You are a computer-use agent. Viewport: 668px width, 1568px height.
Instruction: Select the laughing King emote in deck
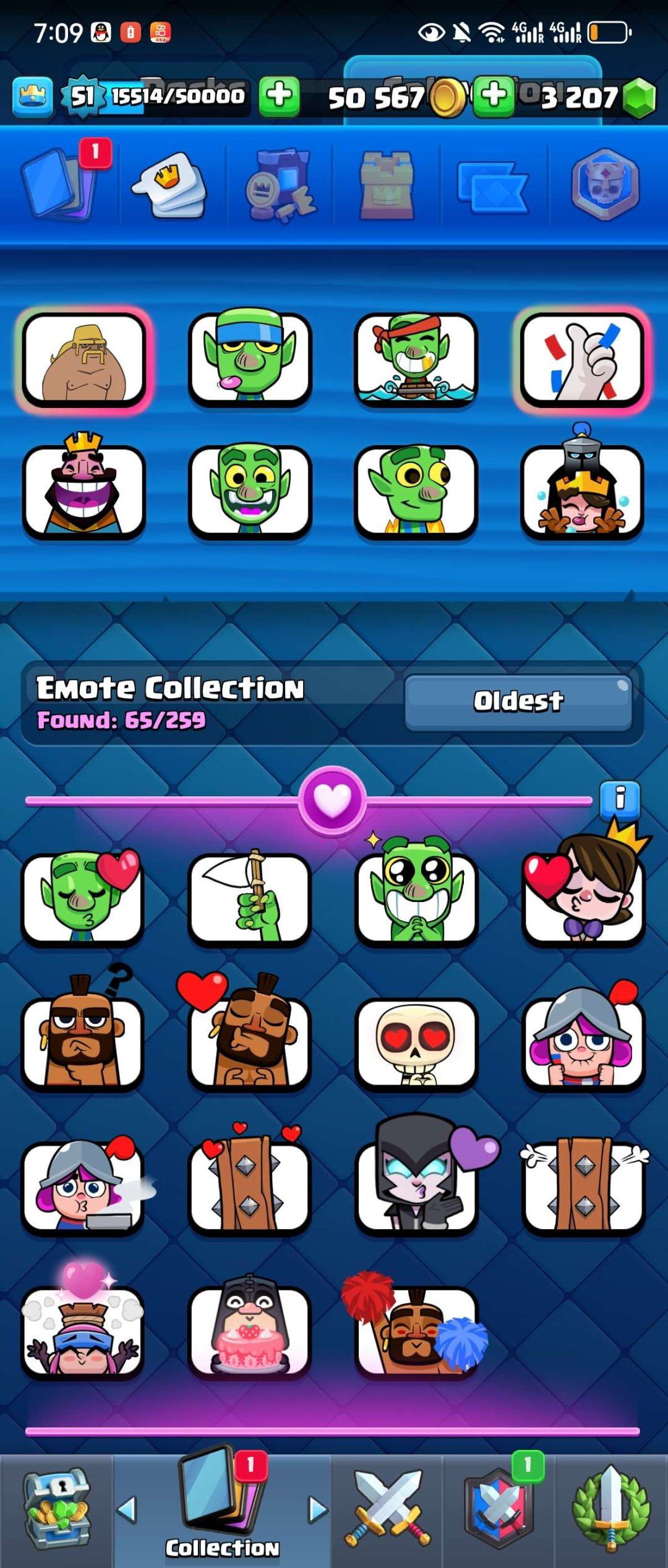pyautogui.click(x=83, y=490)
